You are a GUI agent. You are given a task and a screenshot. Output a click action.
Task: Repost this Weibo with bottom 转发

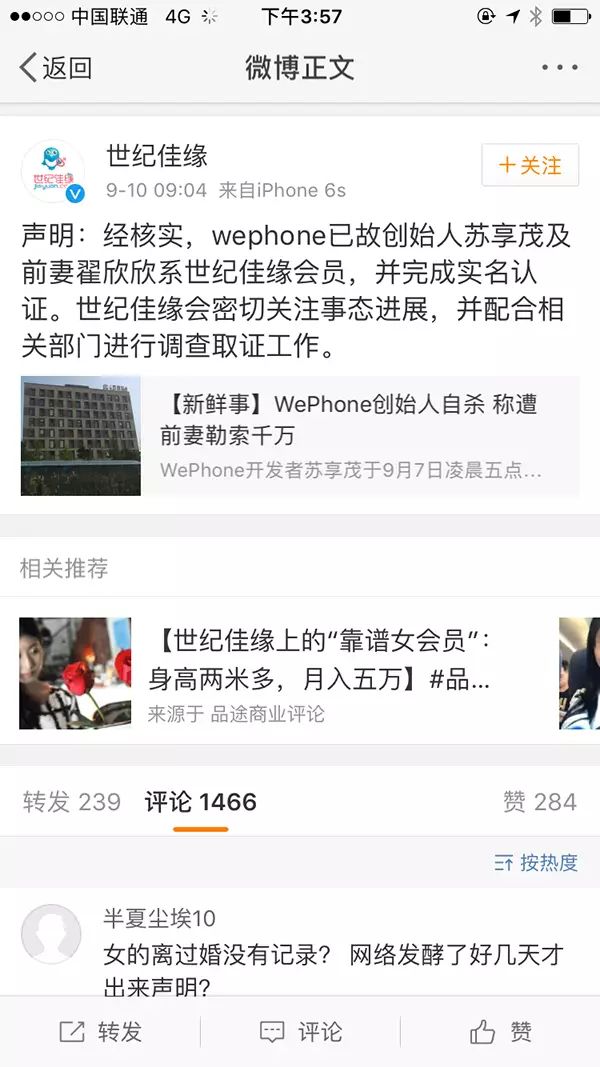[100, 1032]
